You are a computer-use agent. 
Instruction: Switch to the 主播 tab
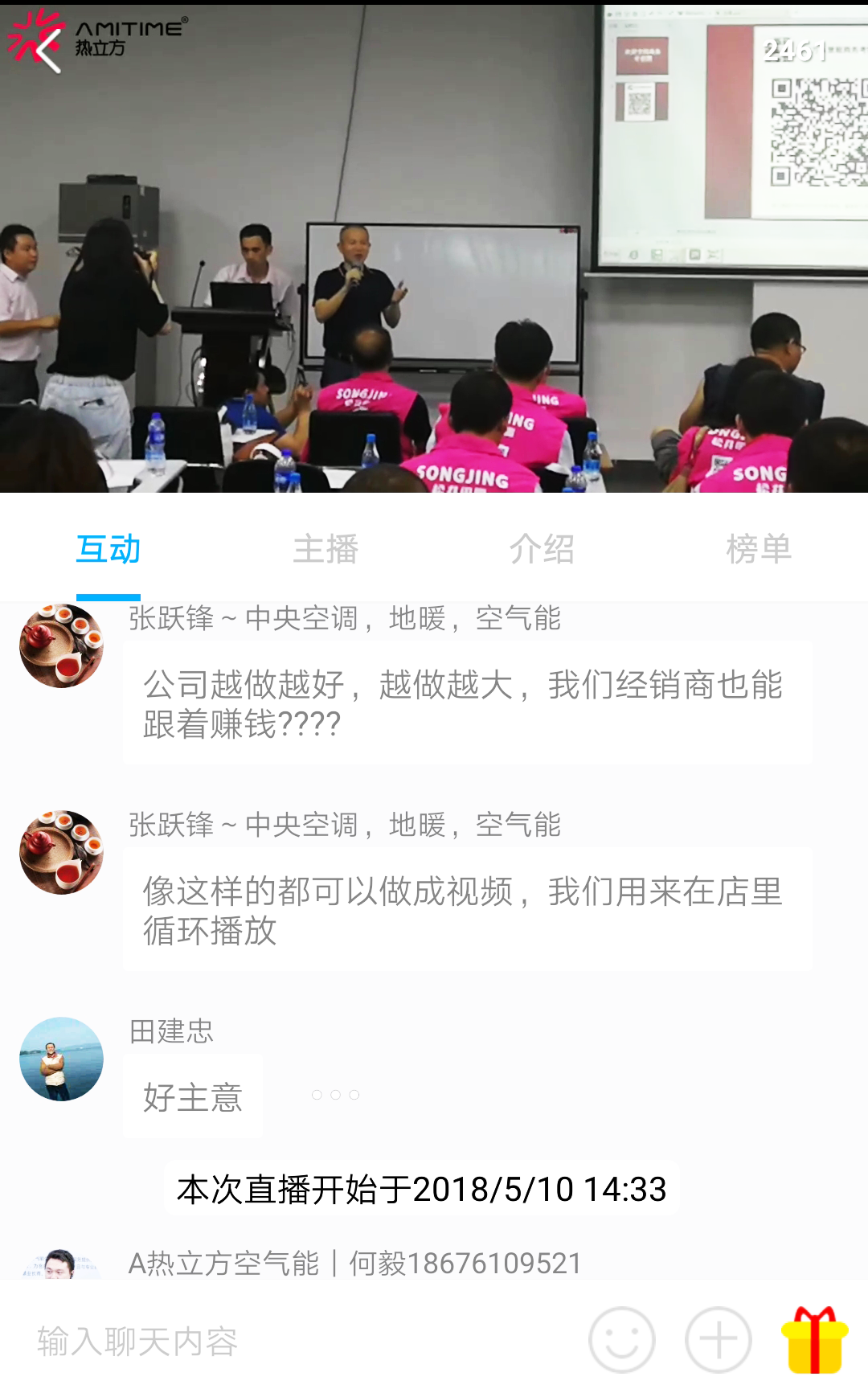(x=325, y=550)
